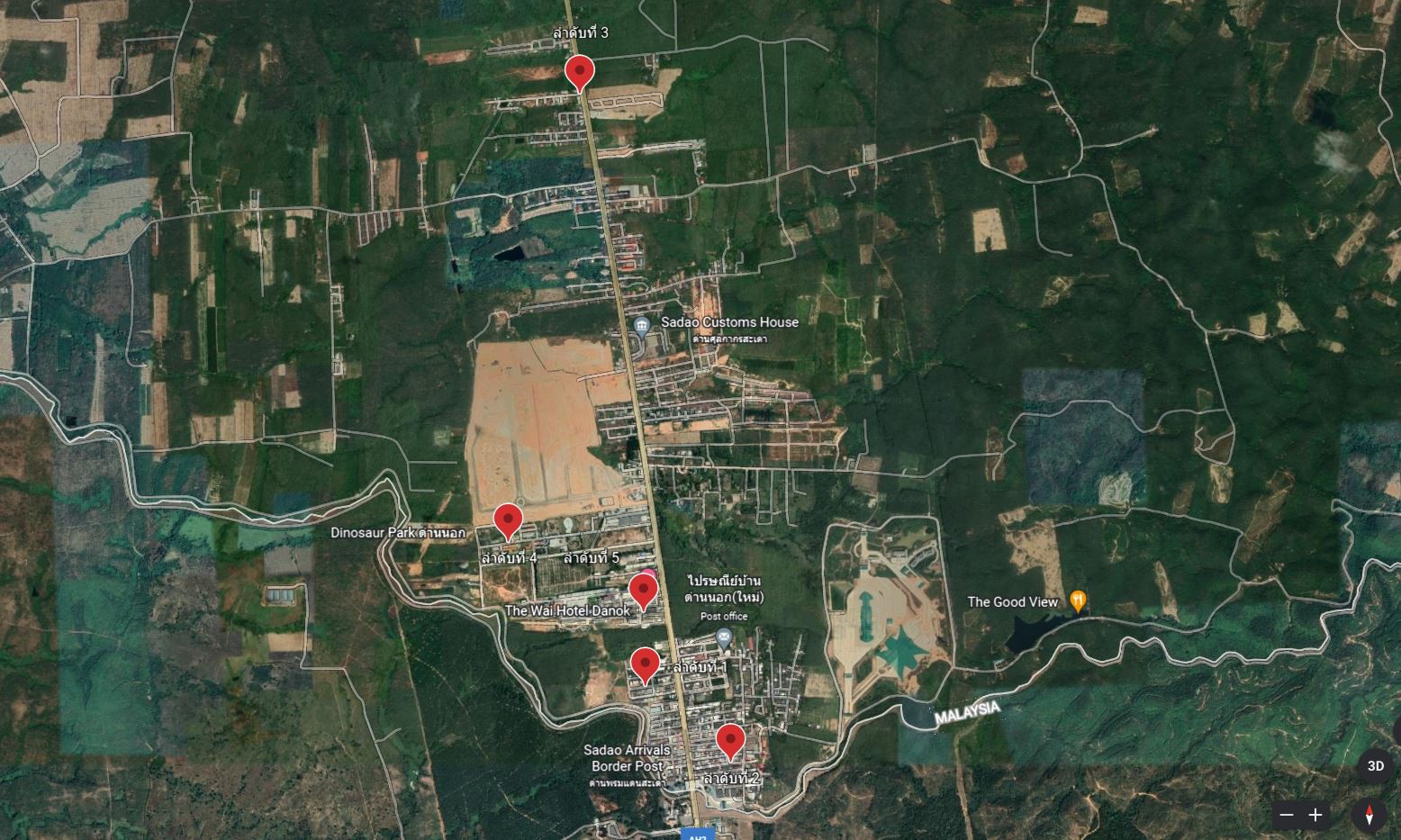Reset orientation with the compass
The image size is (1401, 840).
pyautogui.click(x=1369, y=815)
